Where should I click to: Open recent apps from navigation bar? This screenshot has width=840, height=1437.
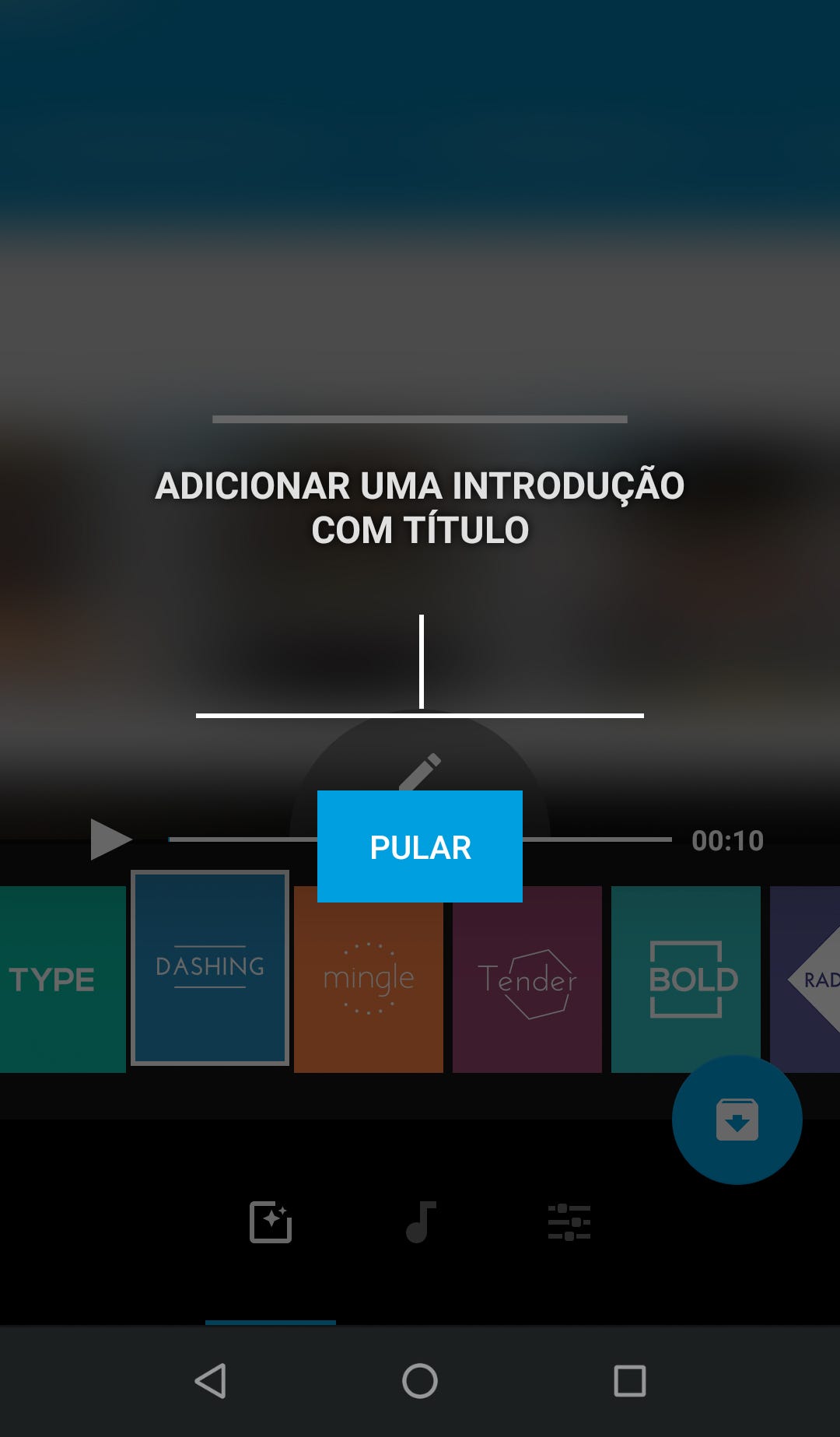(x=630, y=1381)
